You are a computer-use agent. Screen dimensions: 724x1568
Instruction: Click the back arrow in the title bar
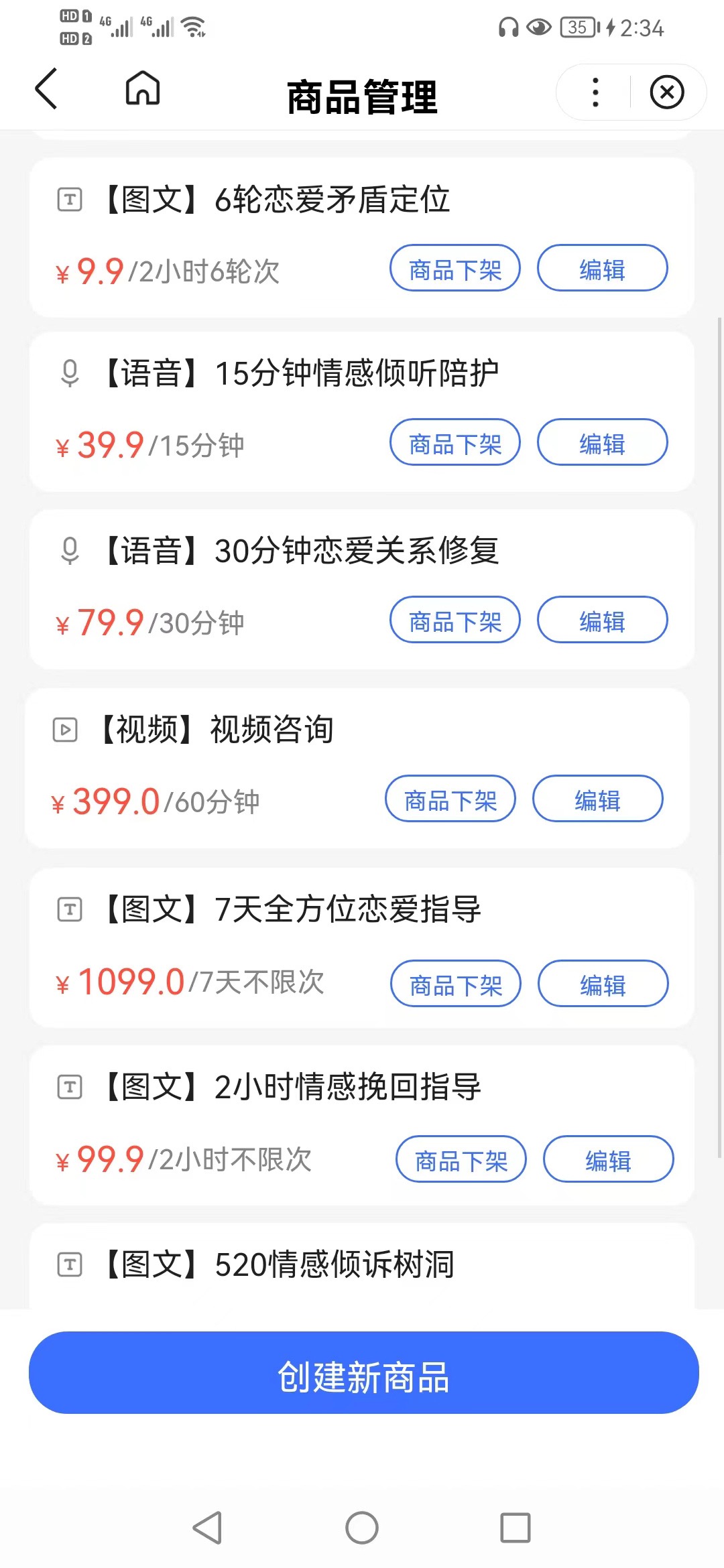[46, 92]
